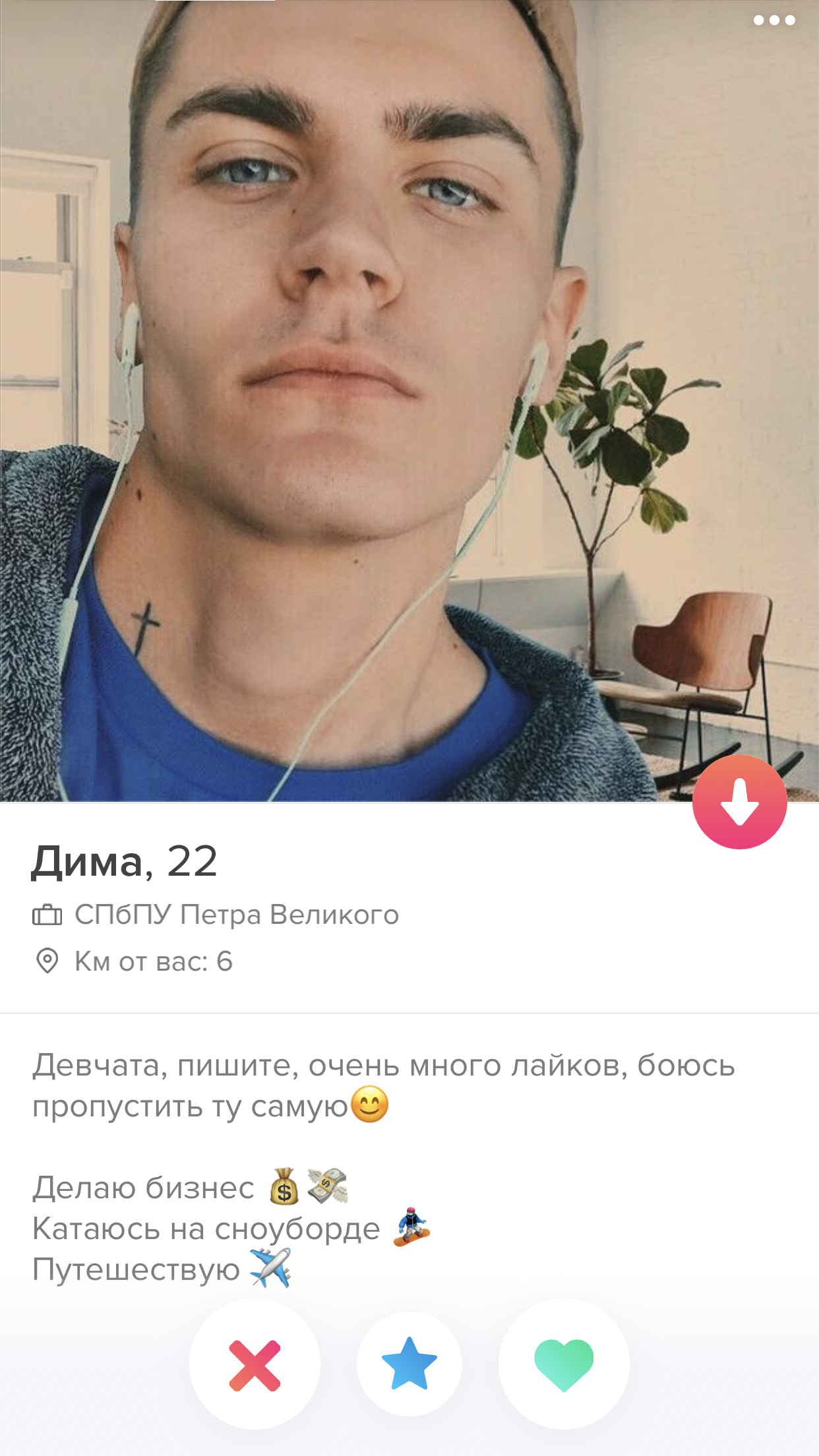Send a Super Like with the blue star
This screenshot has width=819, height=1456.
(x=409, y=1364)
